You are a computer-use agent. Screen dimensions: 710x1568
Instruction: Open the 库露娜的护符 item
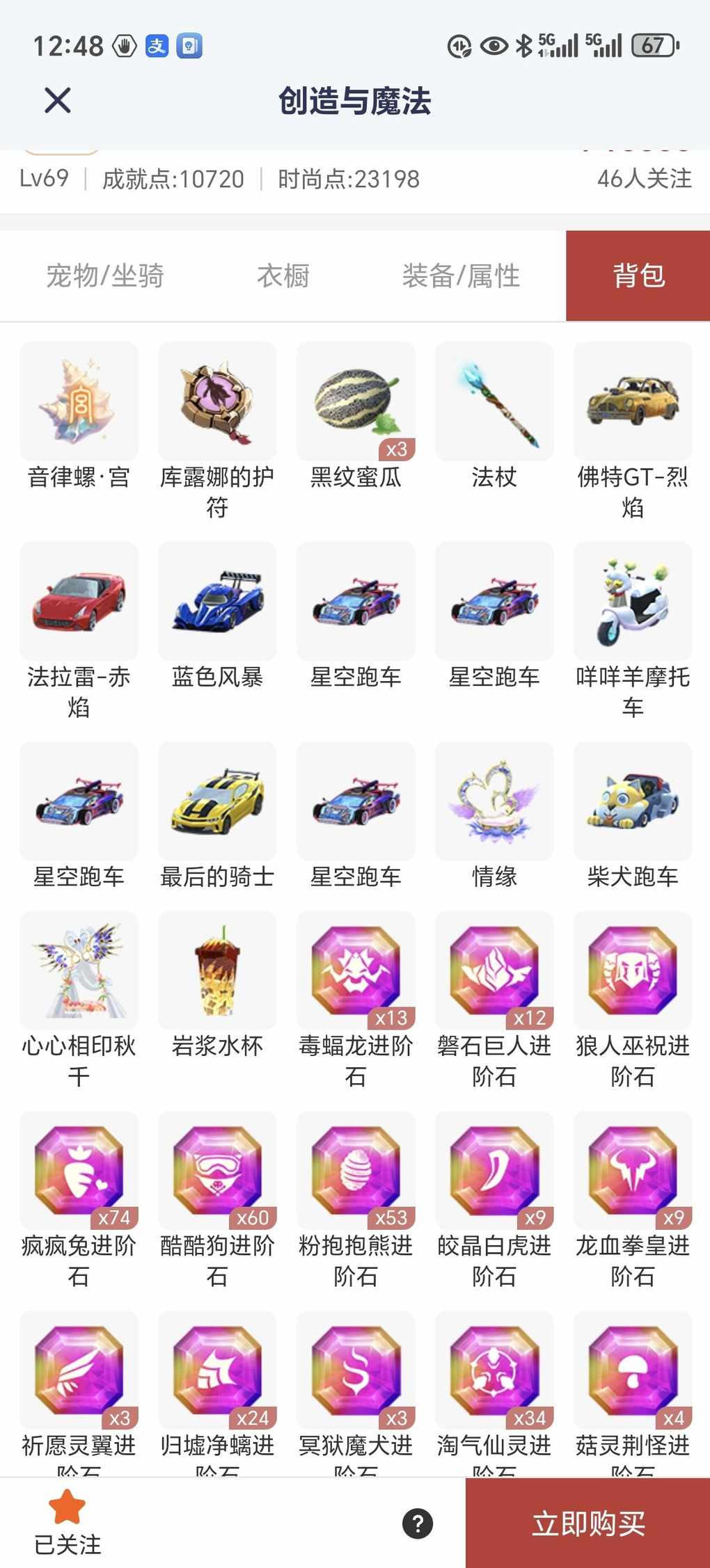217,401
